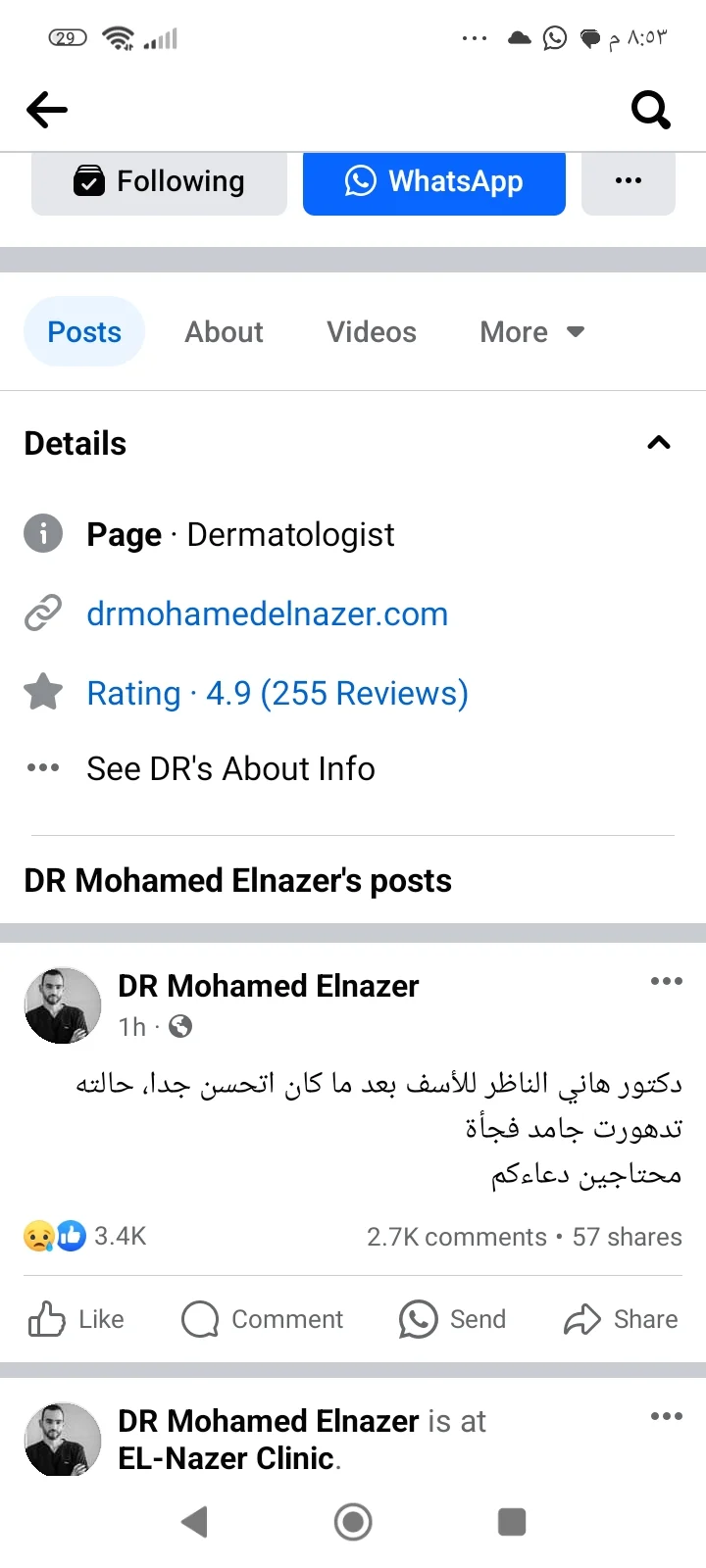Send the post via WhatsApp
Viewport: 706px width, 1568px height.
coord(453,1319)
